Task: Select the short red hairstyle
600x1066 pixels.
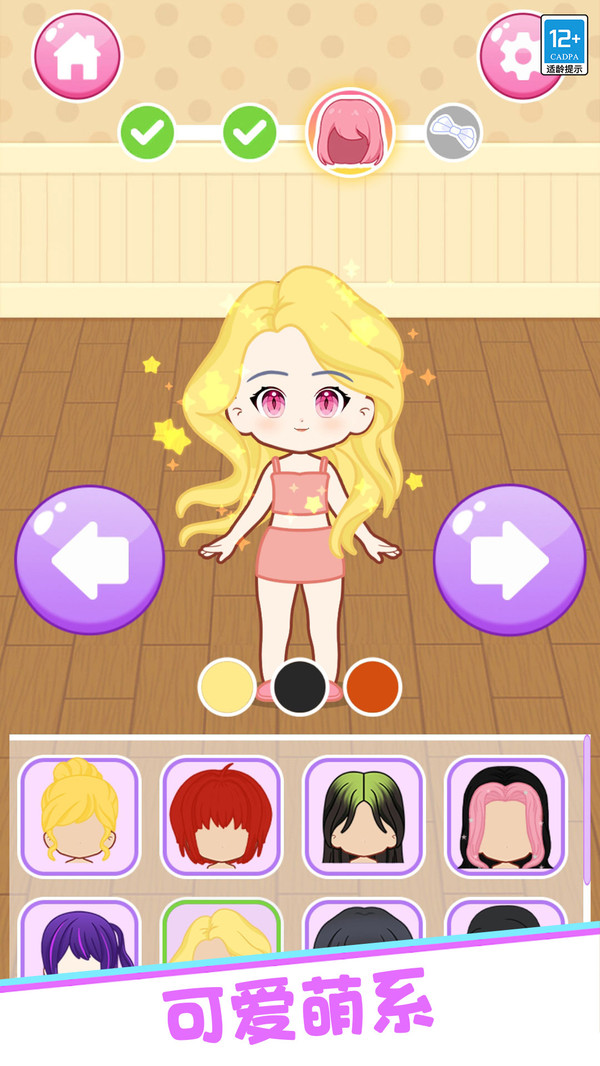Action: click(221, 816)
